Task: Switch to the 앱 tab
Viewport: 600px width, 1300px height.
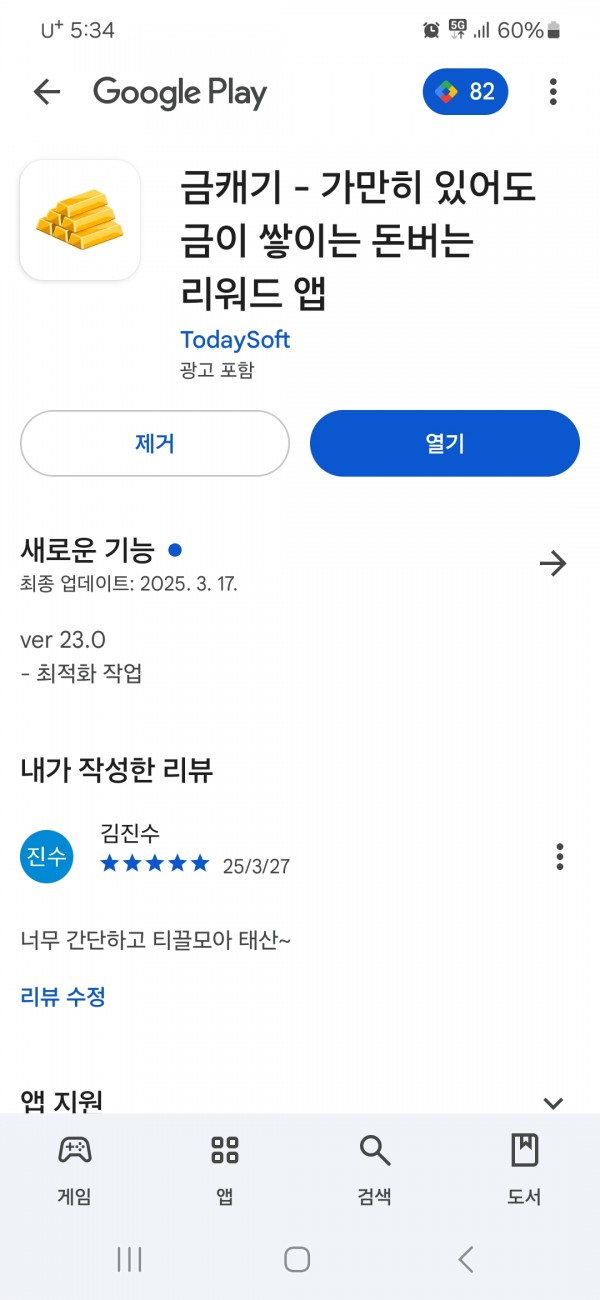Action: [x=225, y=1170]
